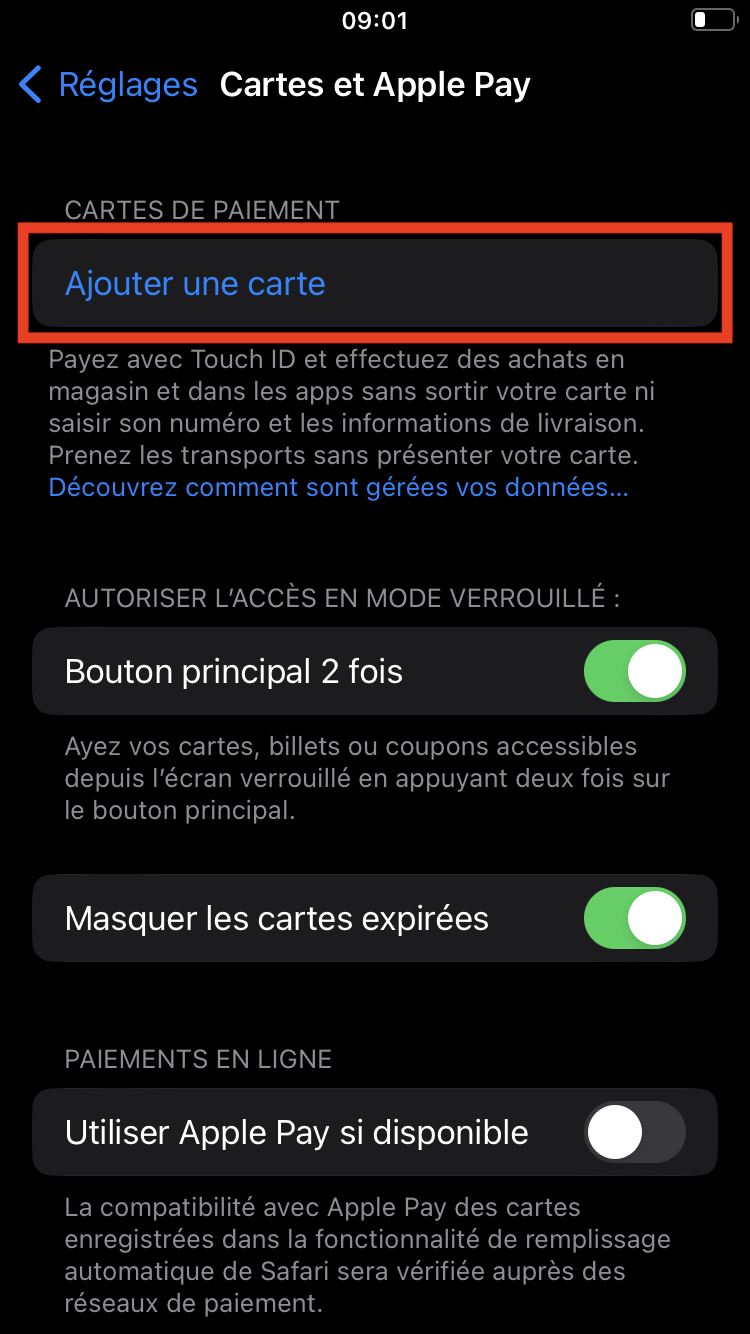
Task: Enable Utiliser Apple Pay si disponible
Action: pos(634,1132)
